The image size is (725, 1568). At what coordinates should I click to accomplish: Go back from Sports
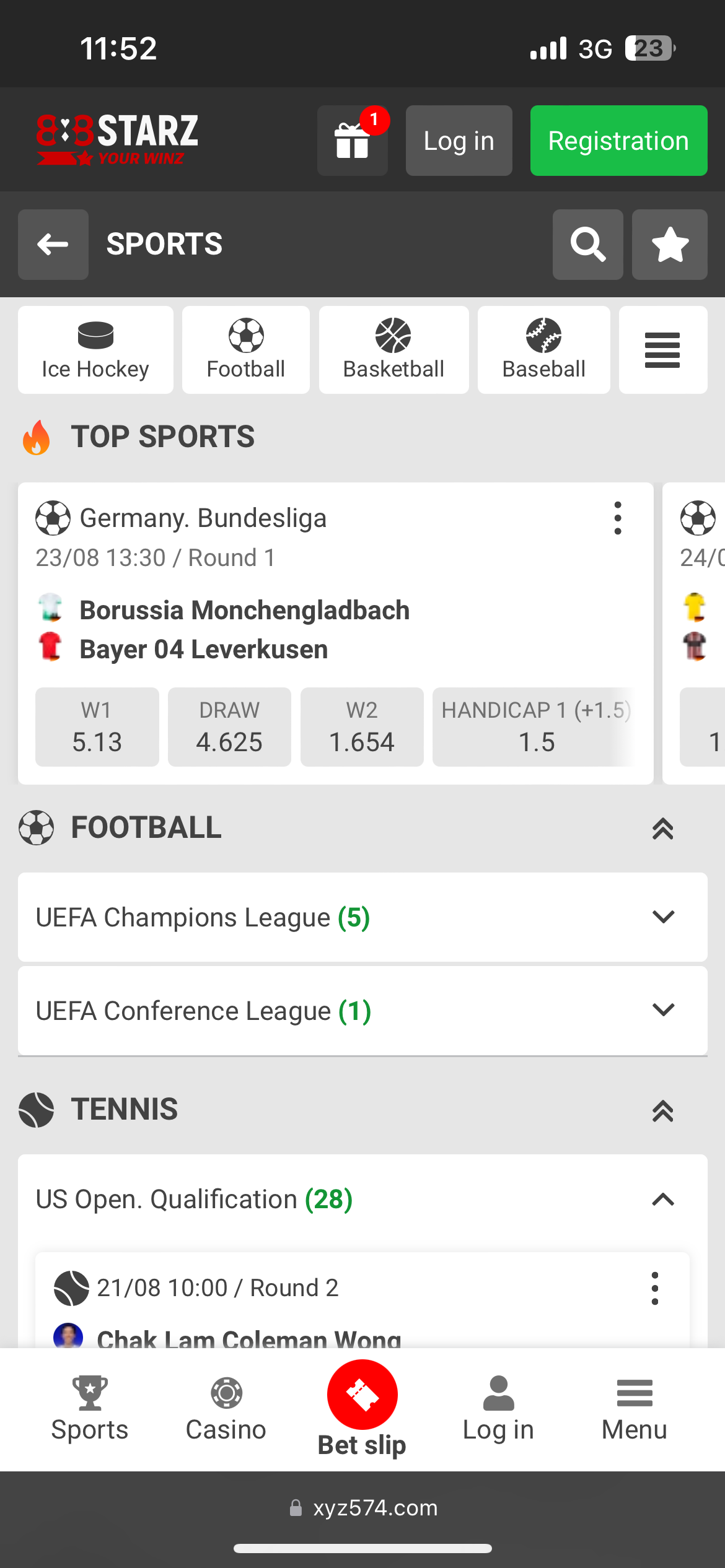point(53,244)
